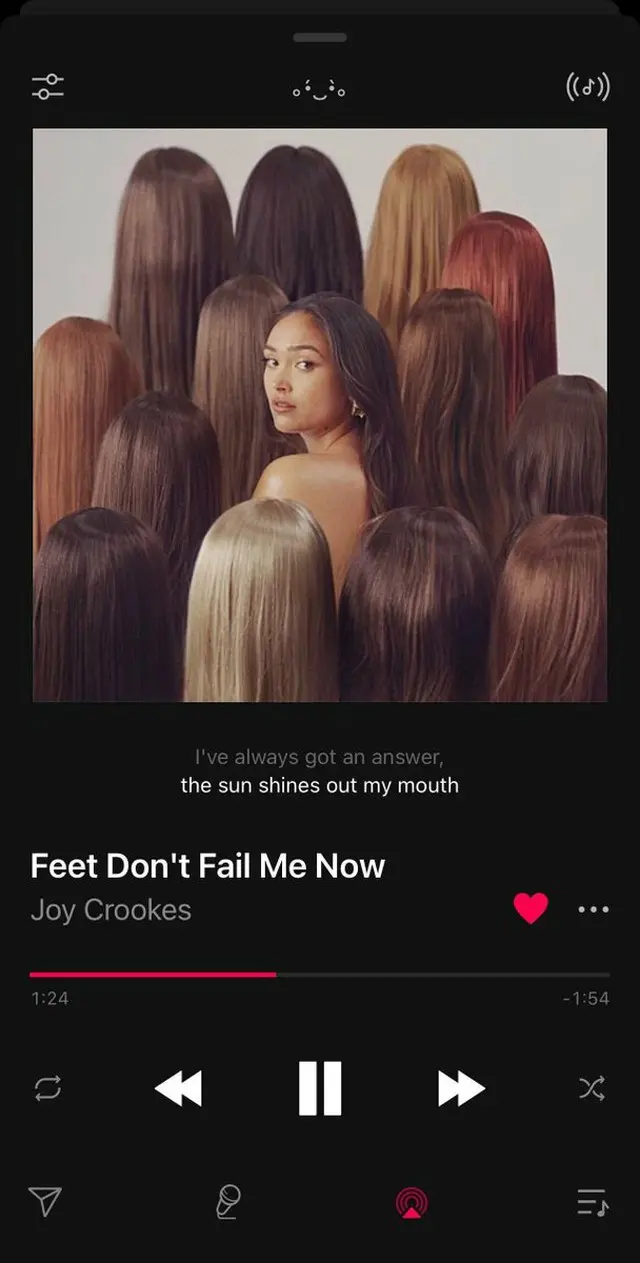
Task: Skip back to the previous track
Action: (179, 1088)
